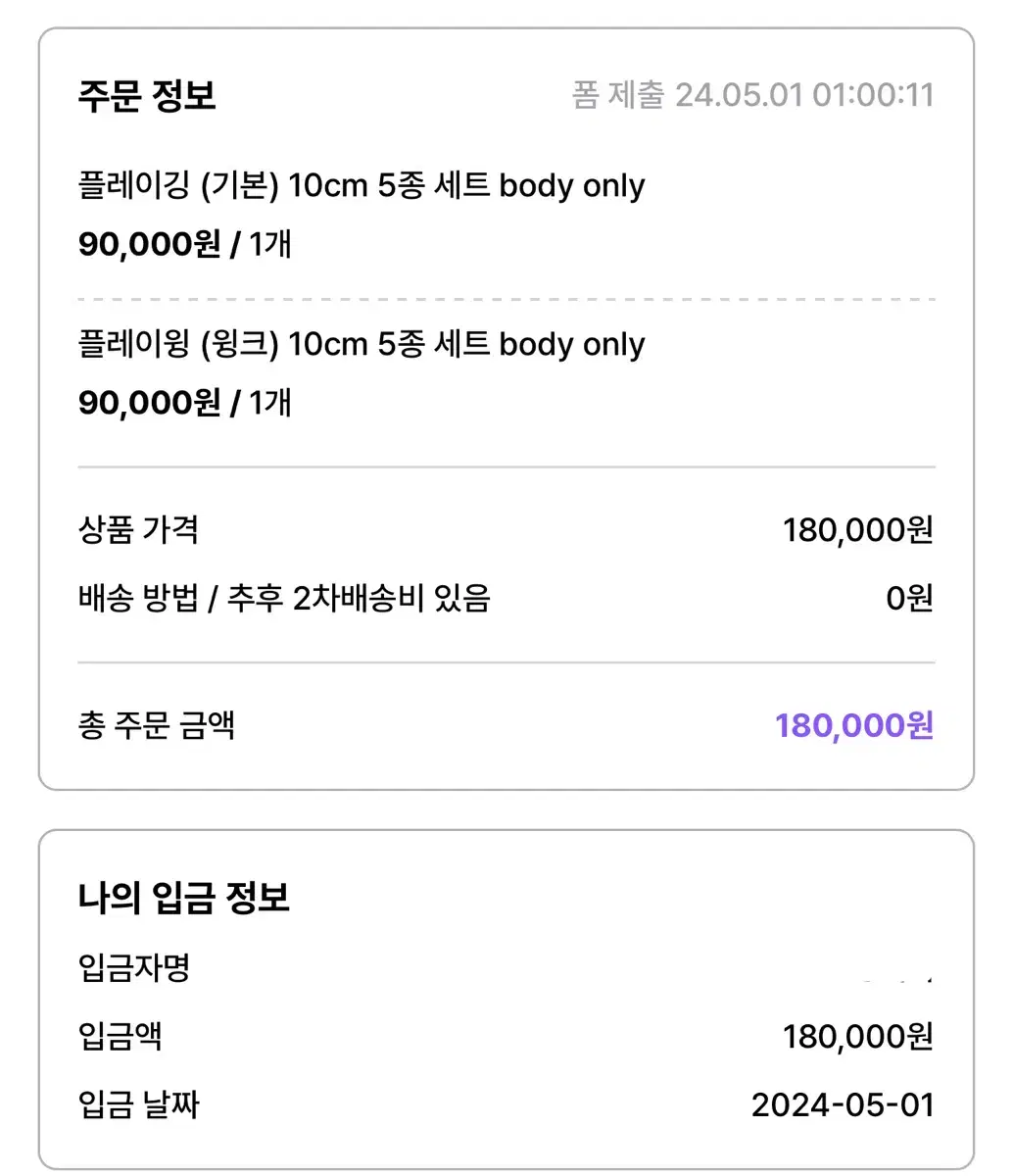This screenshot has width=1013, height=1176.
Task: Click the 2024-05-01 deposit date
Action: pos(841,1103)
